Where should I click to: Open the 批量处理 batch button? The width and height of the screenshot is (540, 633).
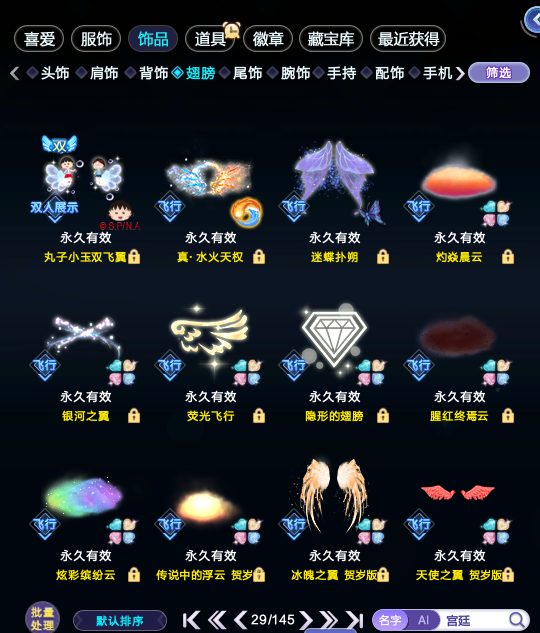[42, 618]
